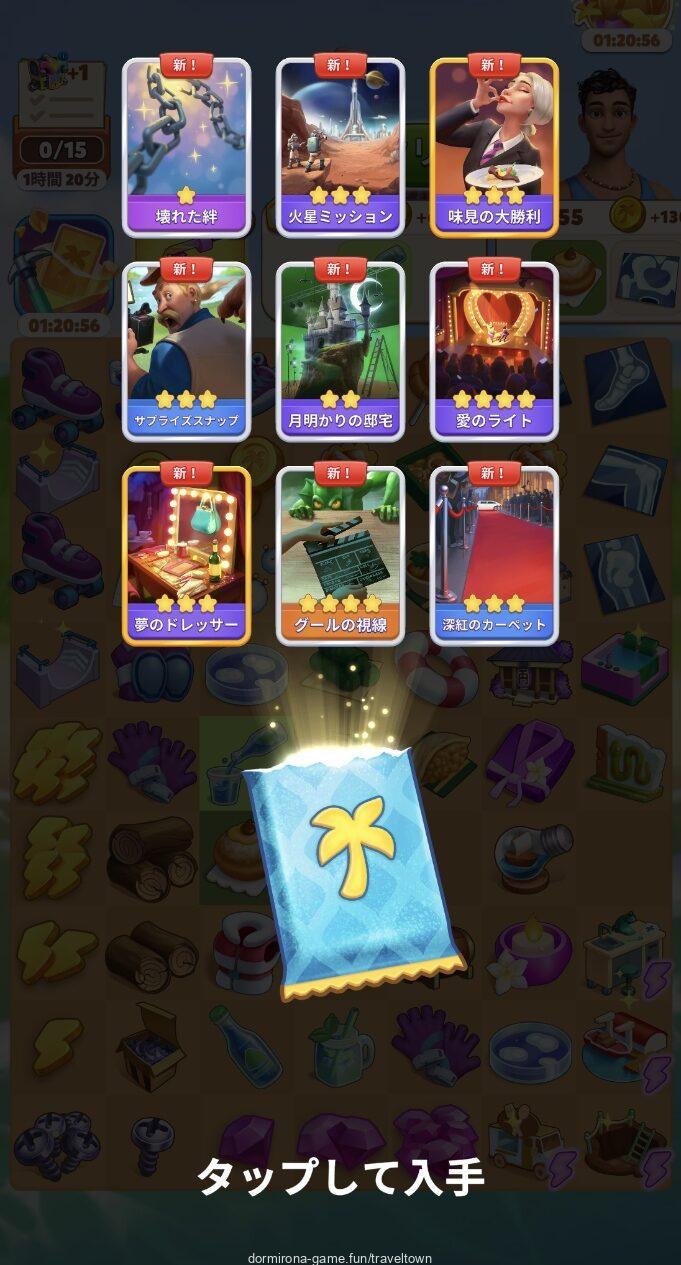This screenshot has width=681, height=1265.
Task: View the 愛のライト card
Action: [x=494, y=350]
